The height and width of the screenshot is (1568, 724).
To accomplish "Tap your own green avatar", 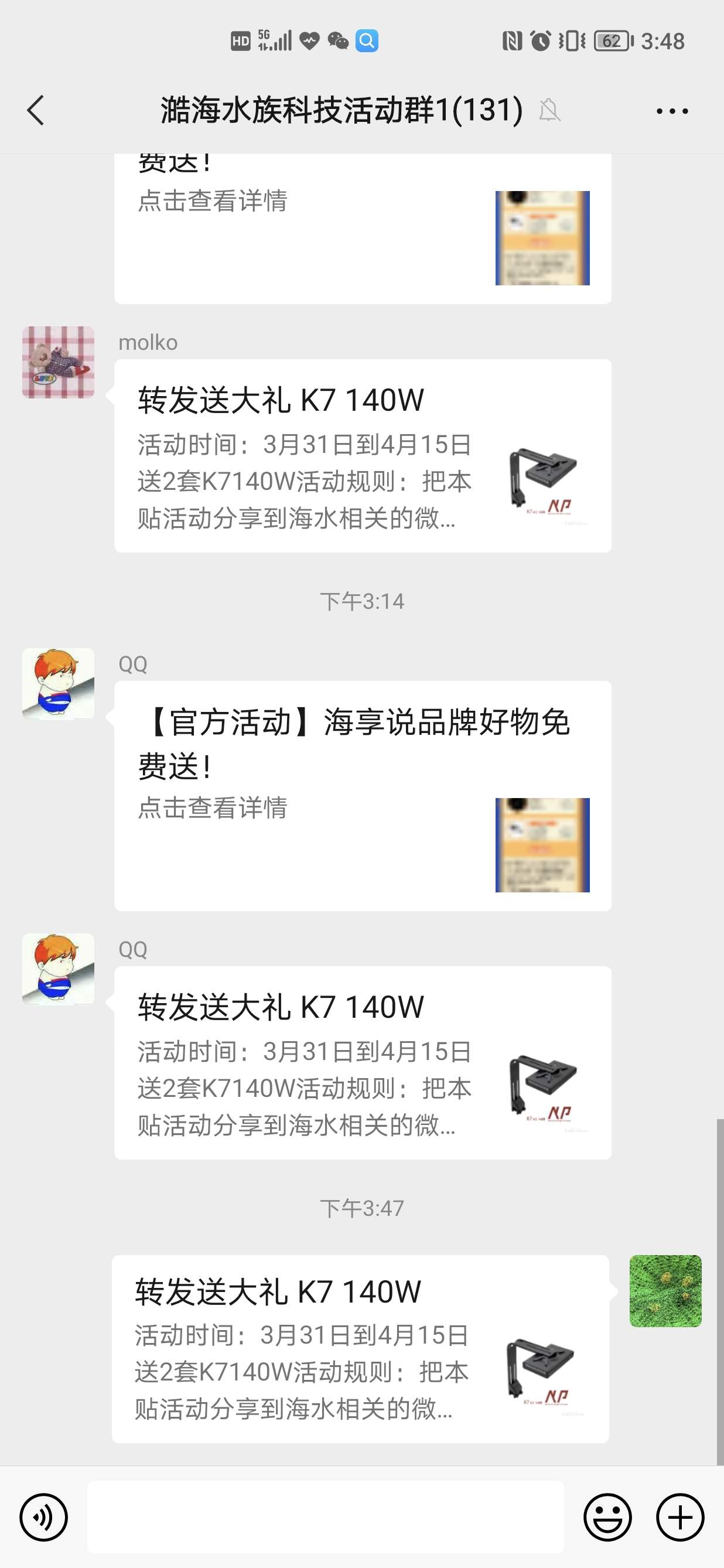I will coord(665,1290).
